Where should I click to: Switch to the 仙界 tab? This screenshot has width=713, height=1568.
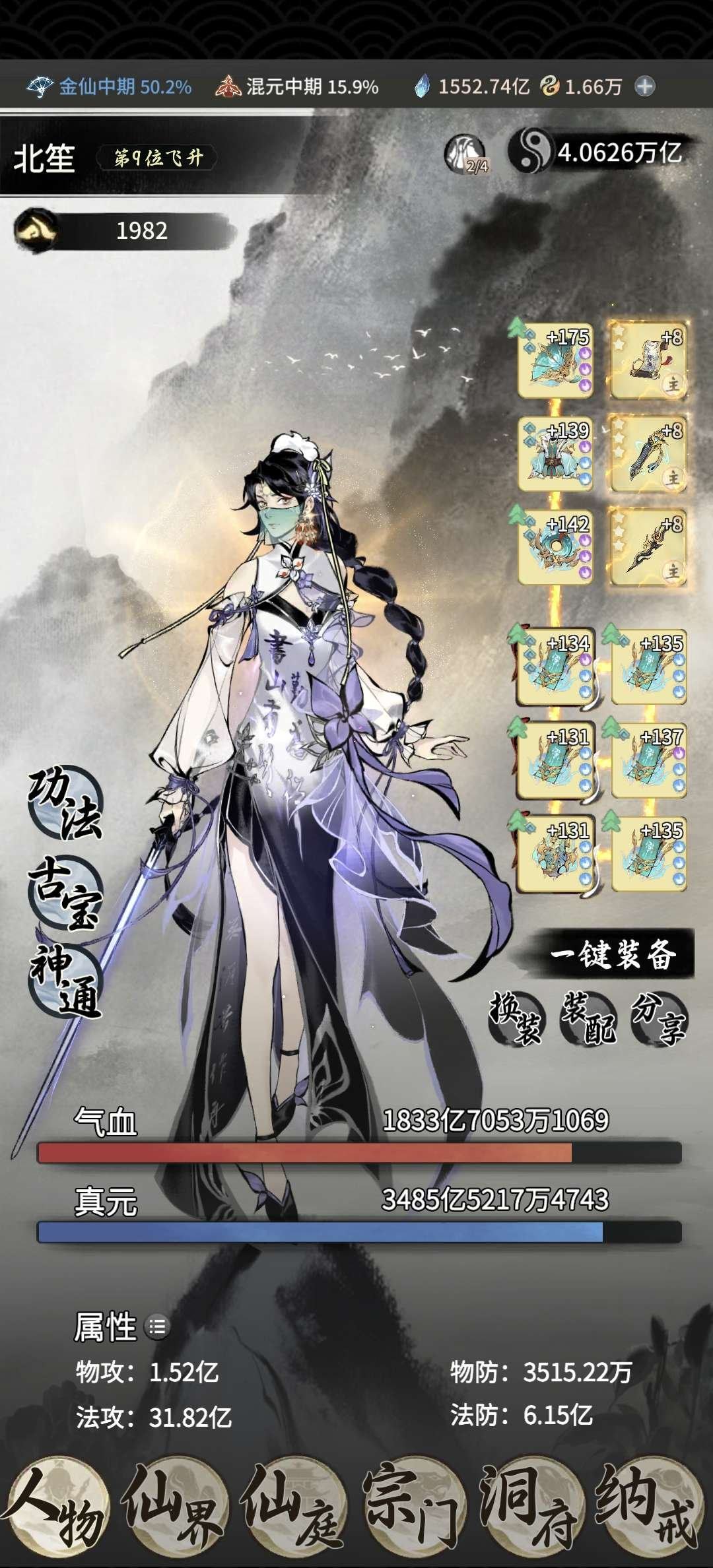click(175, 1509)
